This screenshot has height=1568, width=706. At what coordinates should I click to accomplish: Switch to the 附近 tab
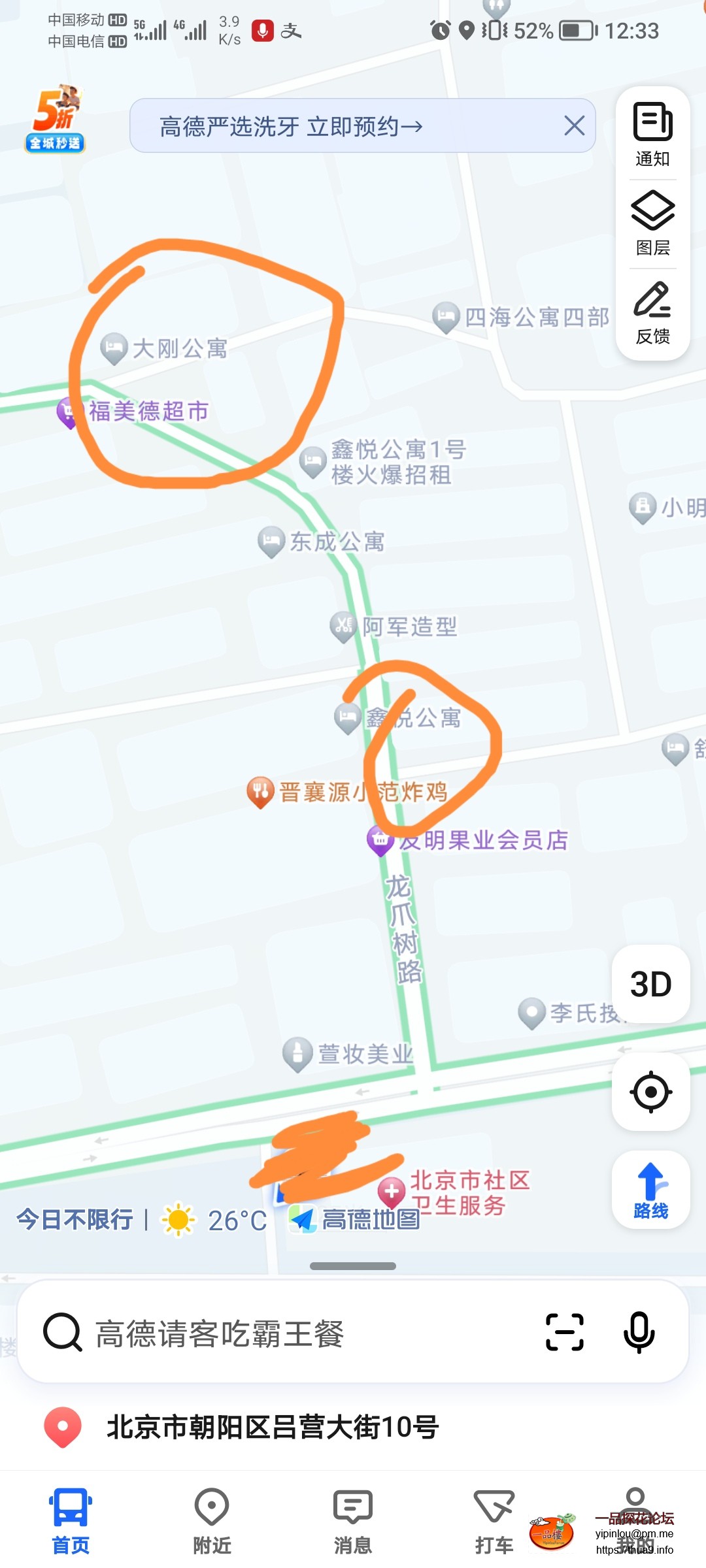pos(212,1520)
